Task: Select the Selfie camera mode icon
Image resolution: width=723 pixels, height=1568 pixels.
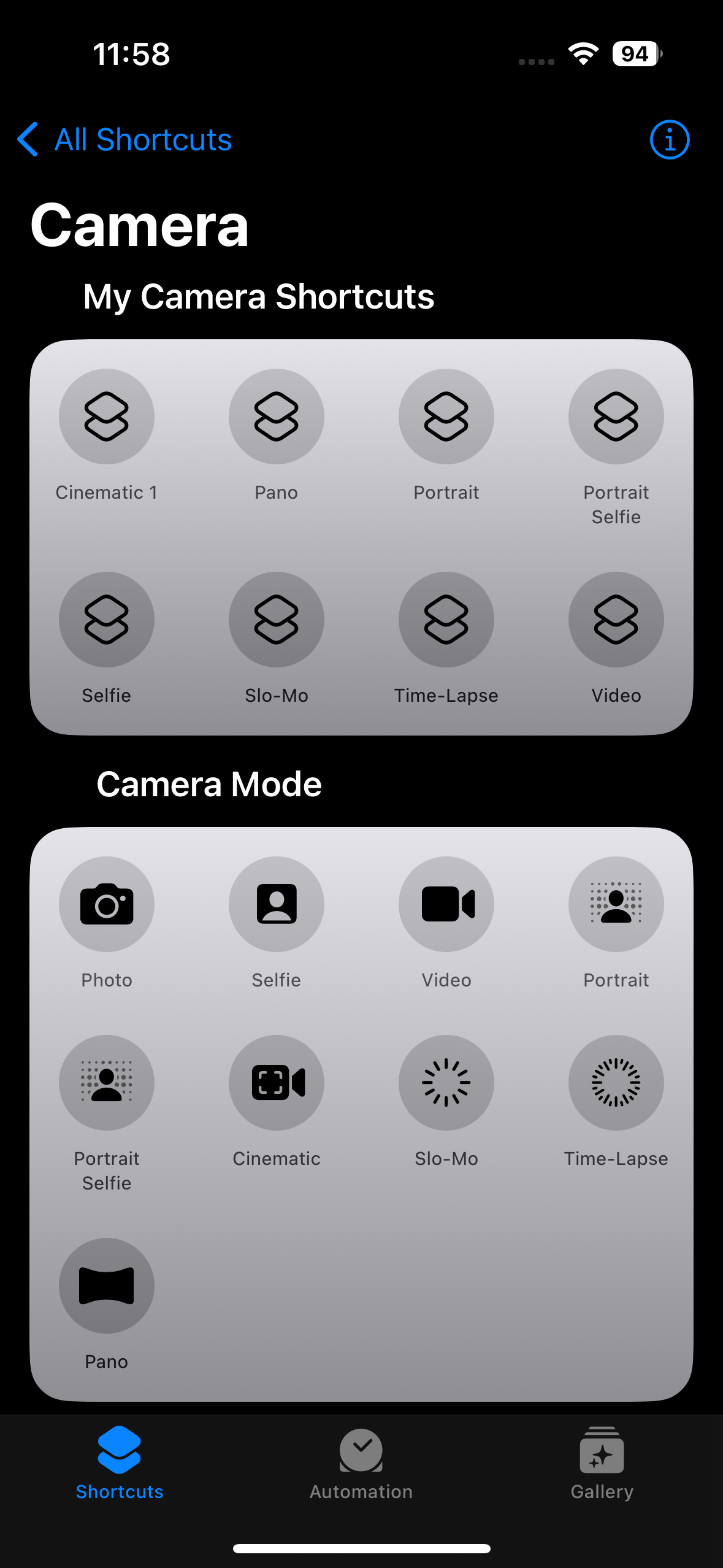Action: point(276,905)
